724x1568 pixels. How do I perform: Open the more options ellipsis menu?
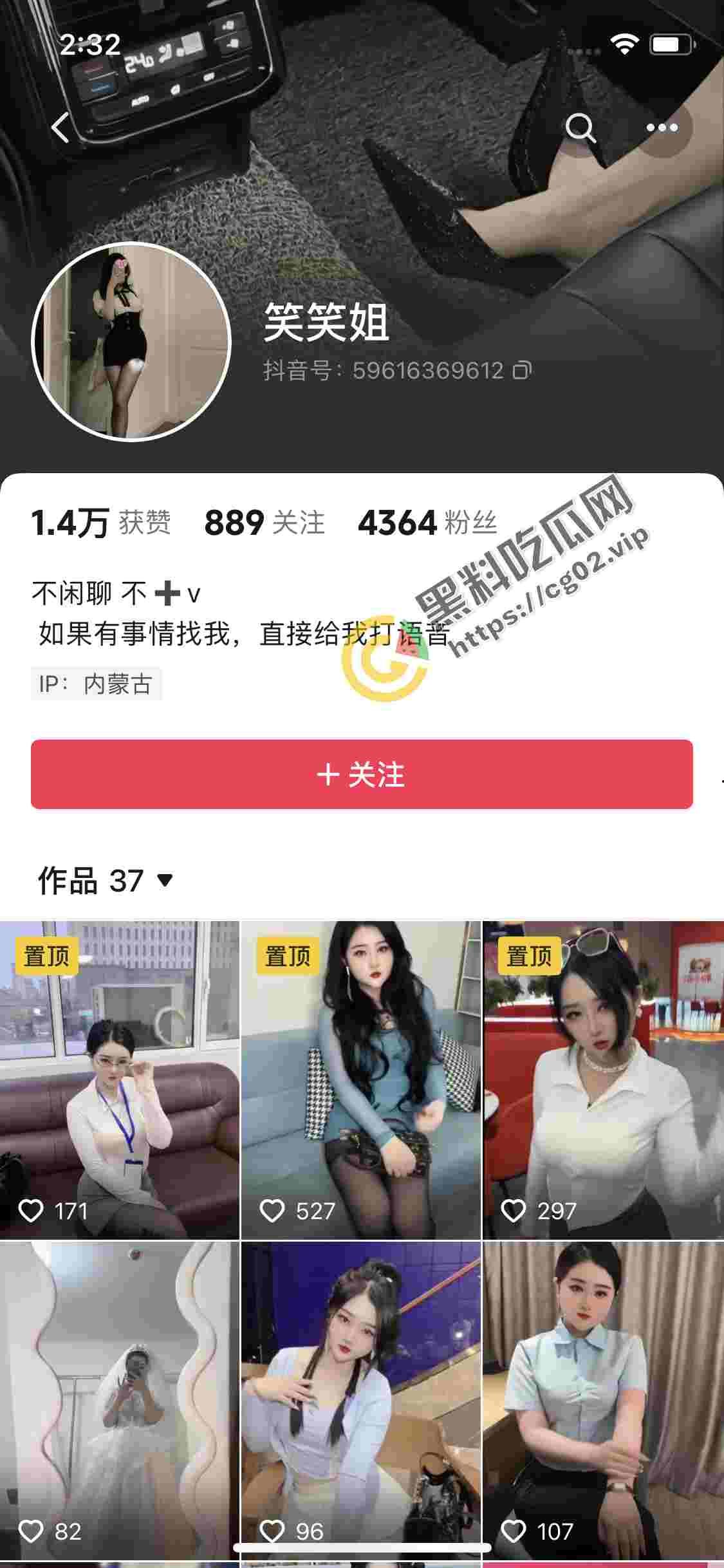(x=663, y=128)
